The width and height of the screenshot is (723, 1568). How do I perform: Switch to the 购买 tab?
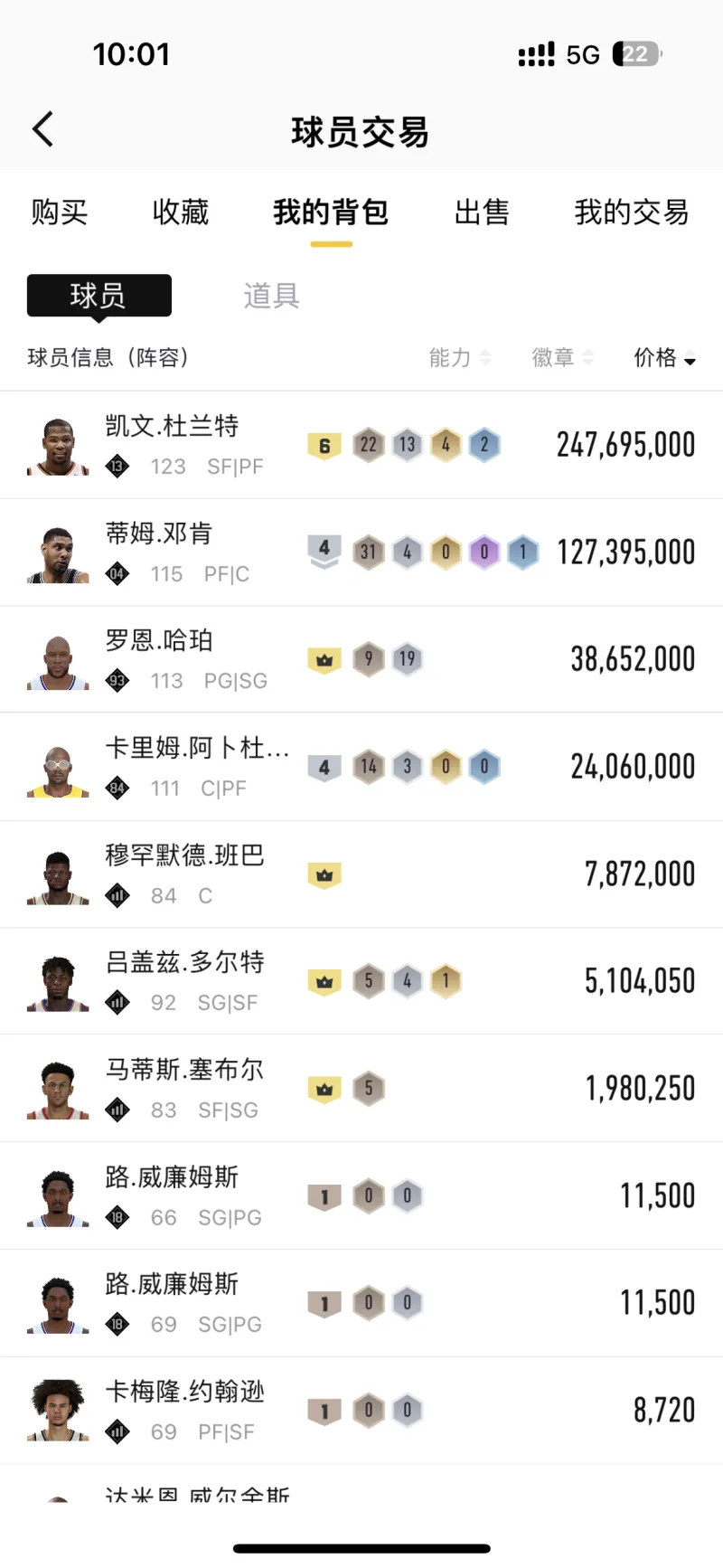coord(60,213)
